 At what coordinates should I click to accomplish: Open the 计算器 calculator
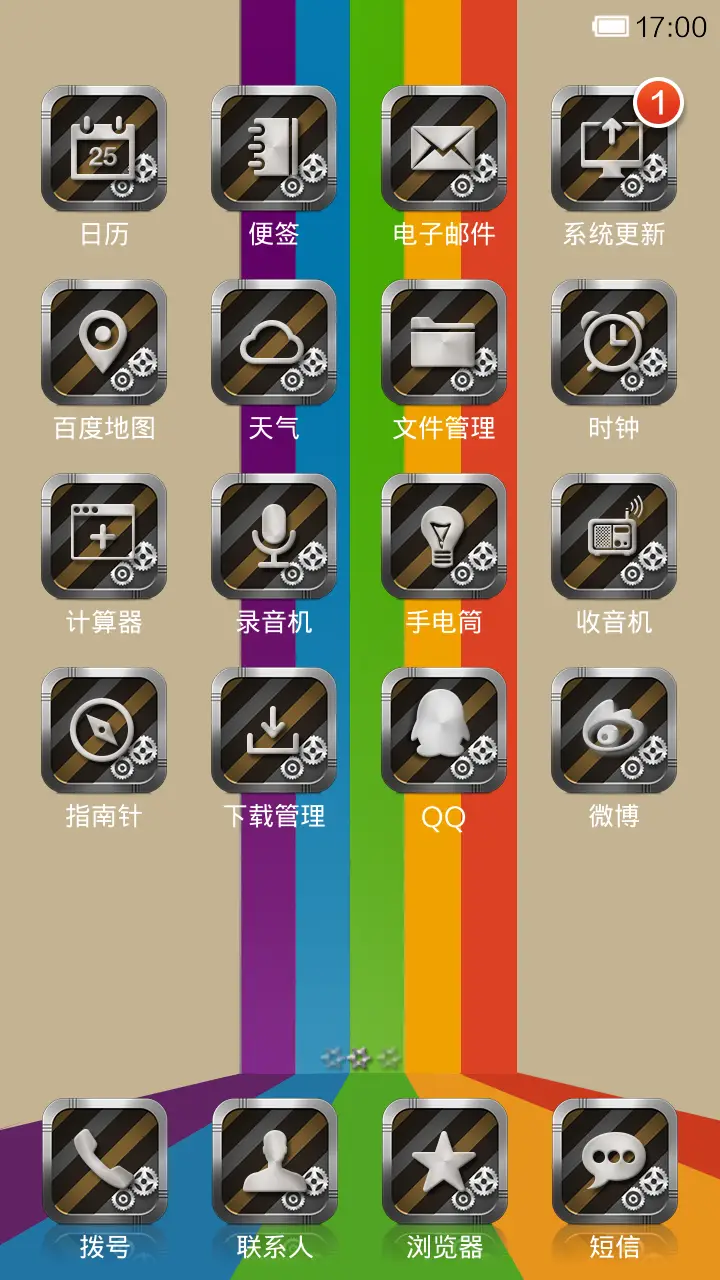pyautogui.click(x=104, y=538)
